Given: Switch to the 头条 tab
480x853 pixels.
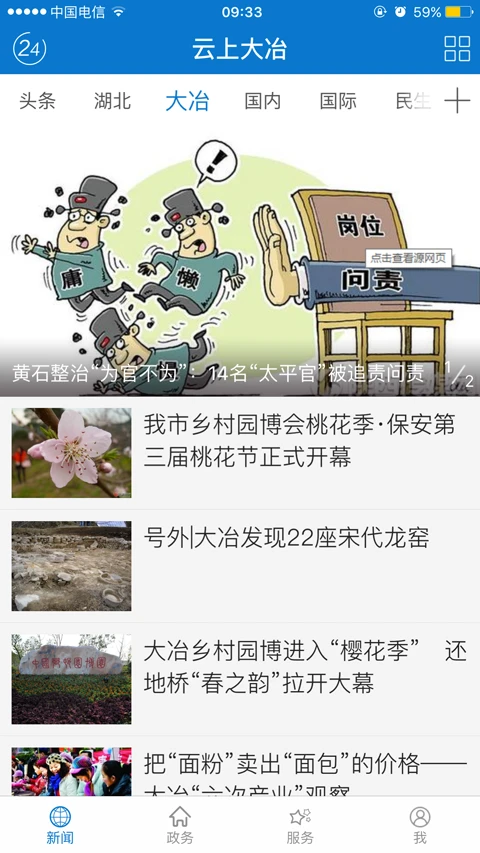Looking at the screenshot, I should click(38, 101).
